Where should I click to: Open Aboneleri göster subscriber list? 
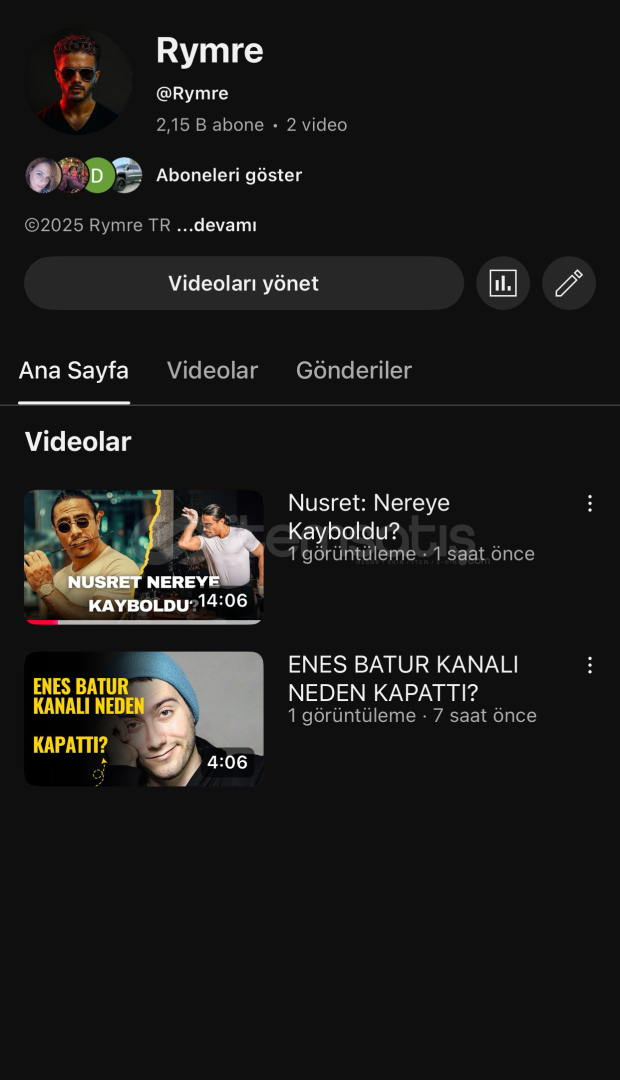(228, 175)
